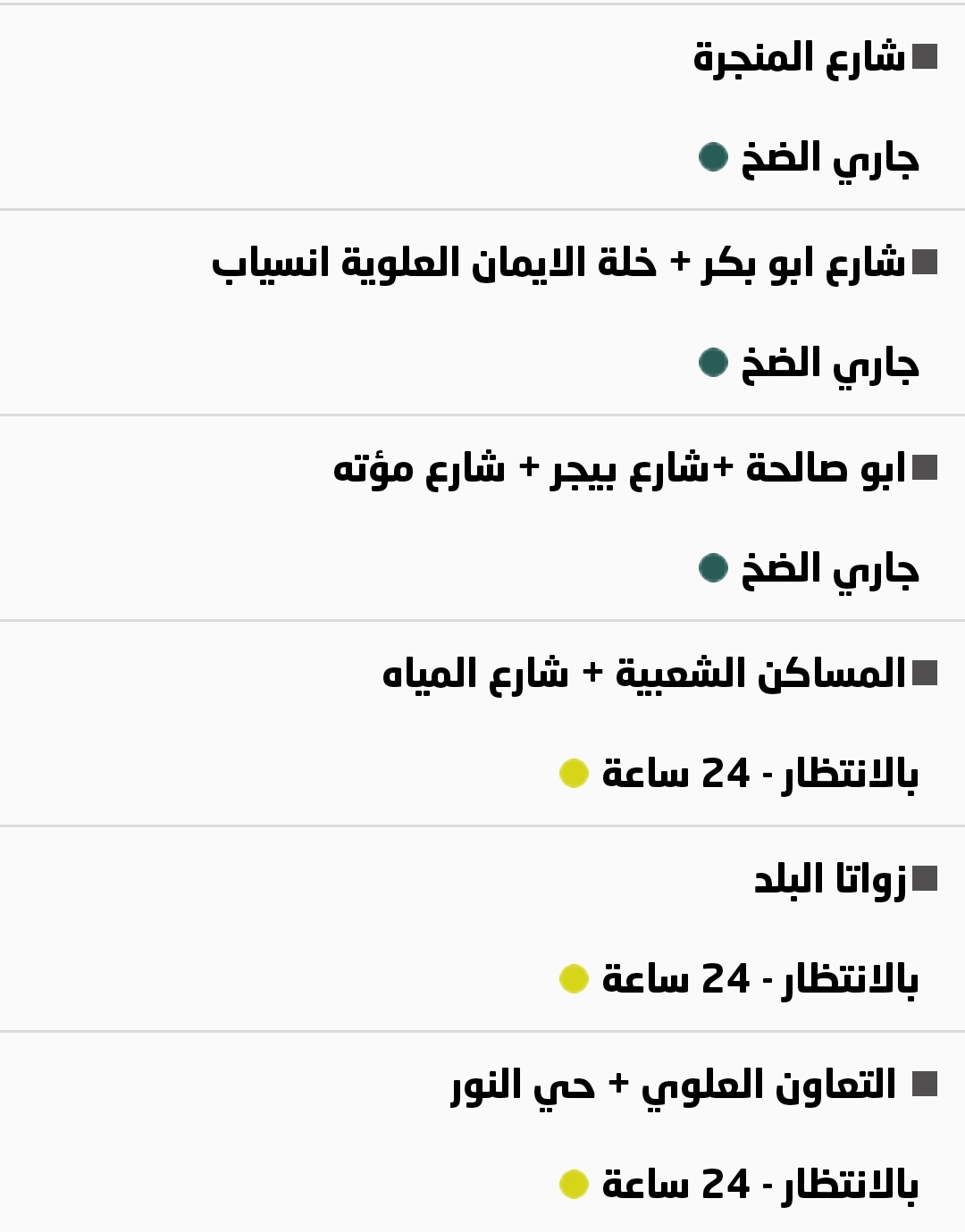Open the شارع المنجرة row

(x=799, y=58)
